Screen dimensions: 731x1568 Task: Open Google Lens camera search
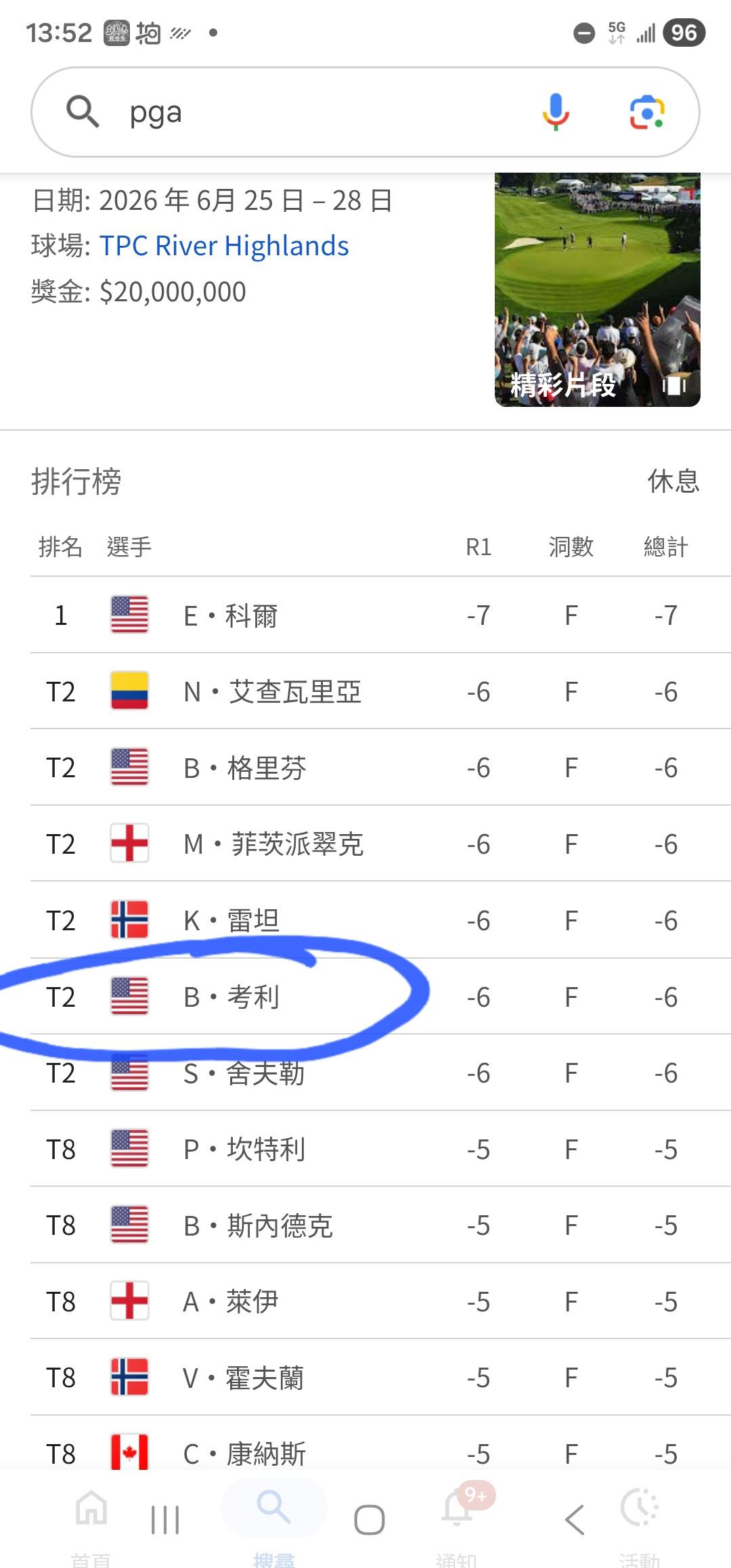(647, 112)
